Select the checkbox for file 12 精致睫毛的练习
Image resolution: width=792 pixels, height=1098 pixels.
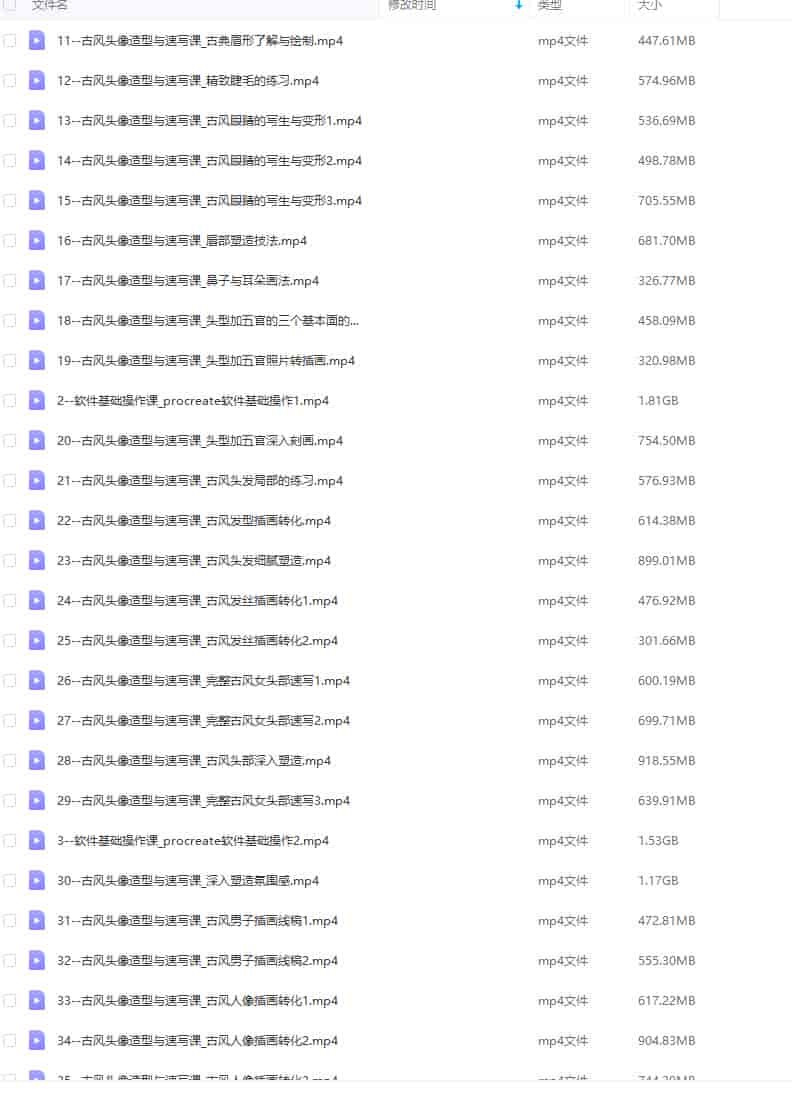[10, 81]
